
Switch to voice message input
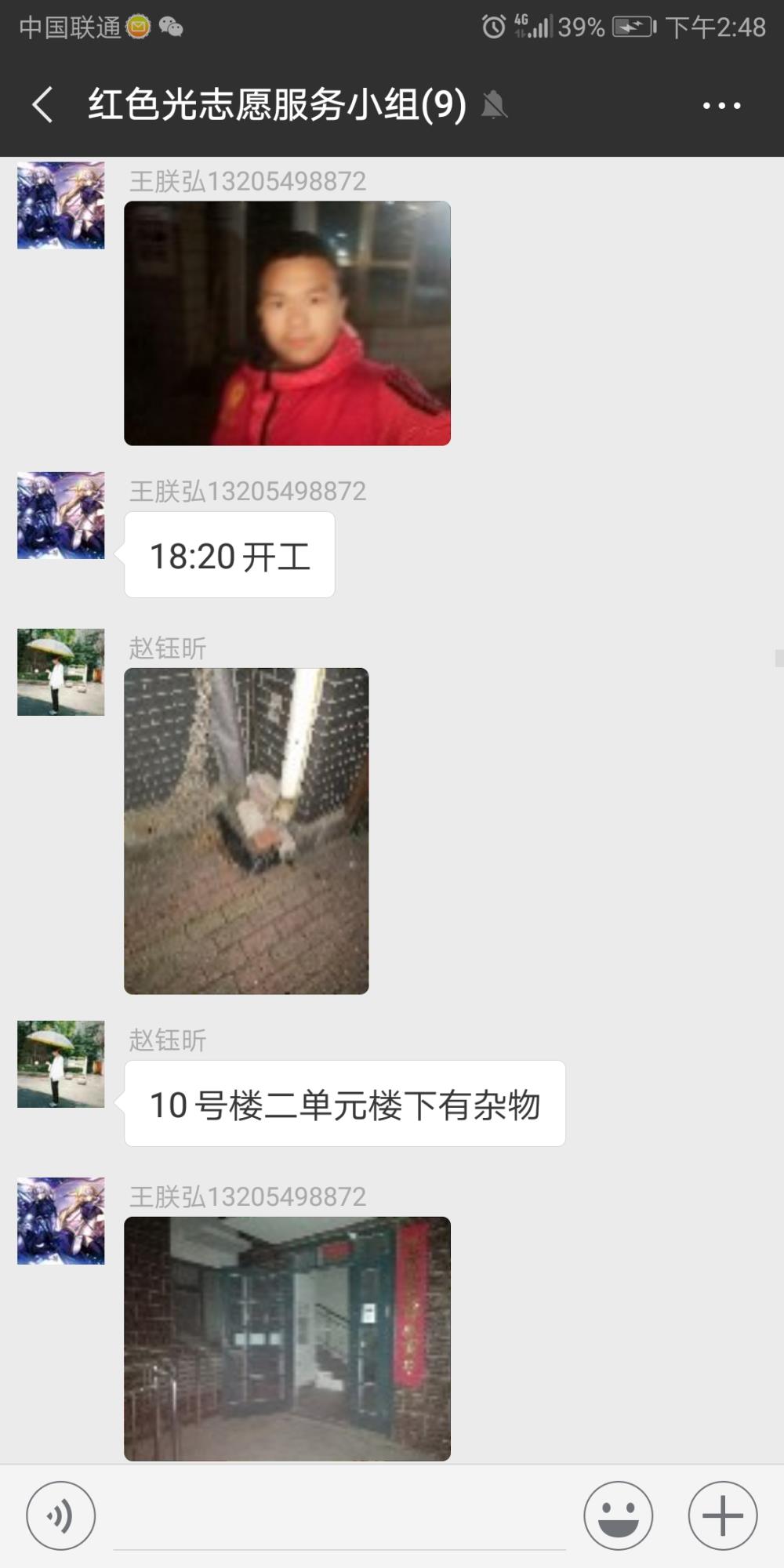(61, 1515)
